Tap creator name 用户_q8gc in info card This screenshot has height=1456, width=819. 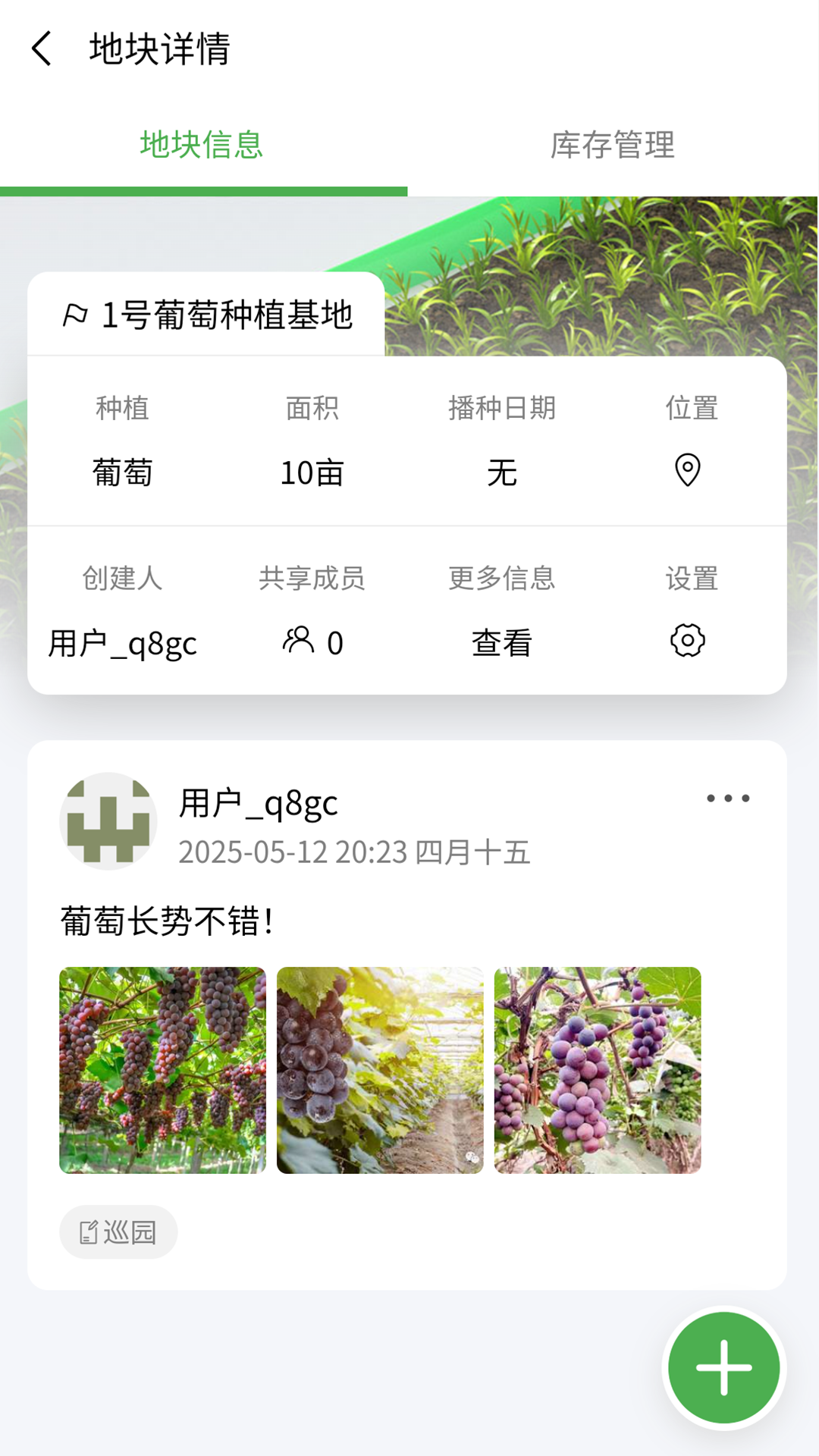(x=122, y=643)
